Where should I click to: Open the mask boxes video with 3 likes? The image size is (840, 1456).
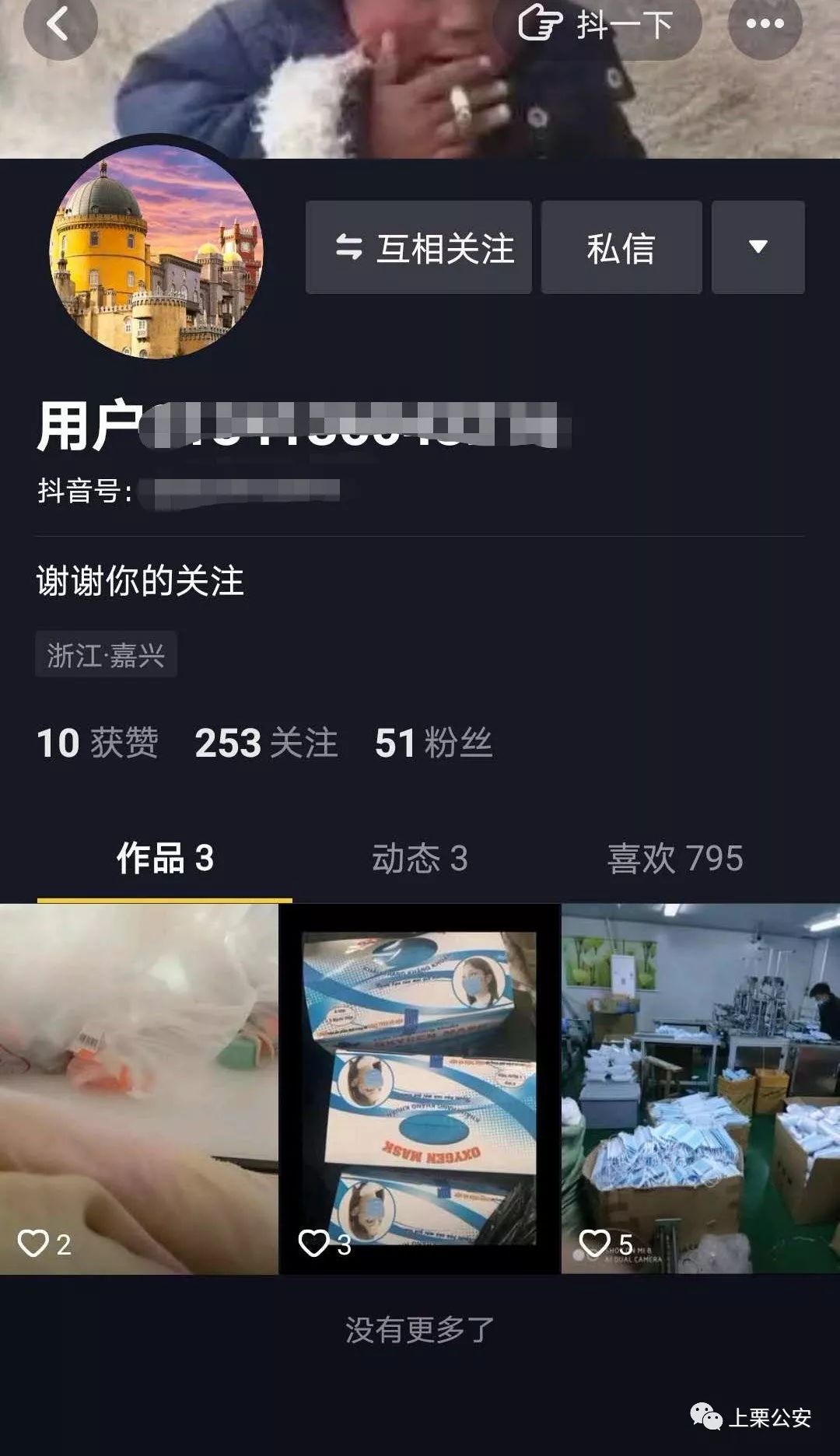point(420,1087)
